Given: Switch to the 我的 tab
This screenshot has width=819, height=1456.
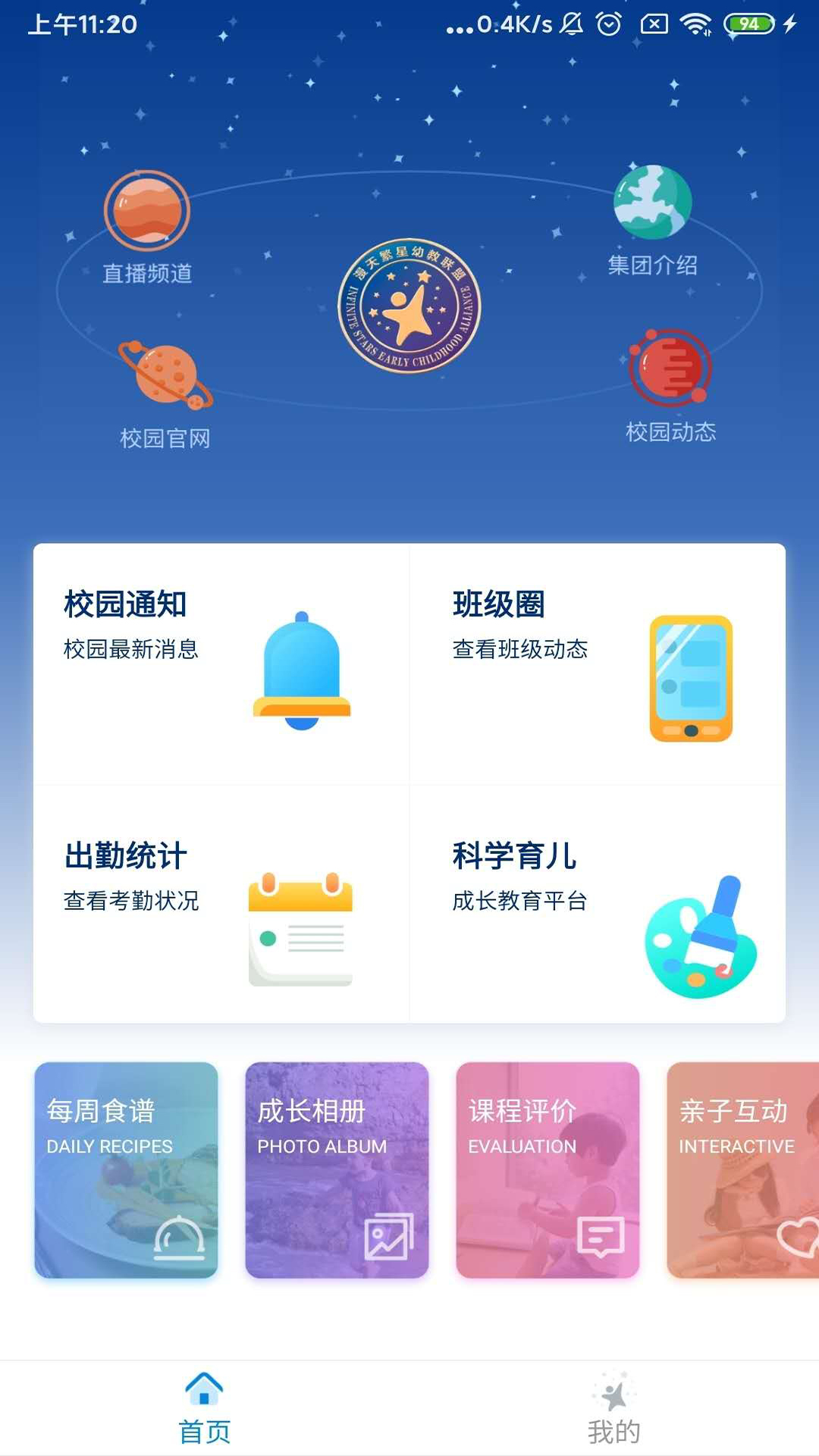Looking at the screenshot, I should point(614,1408).
